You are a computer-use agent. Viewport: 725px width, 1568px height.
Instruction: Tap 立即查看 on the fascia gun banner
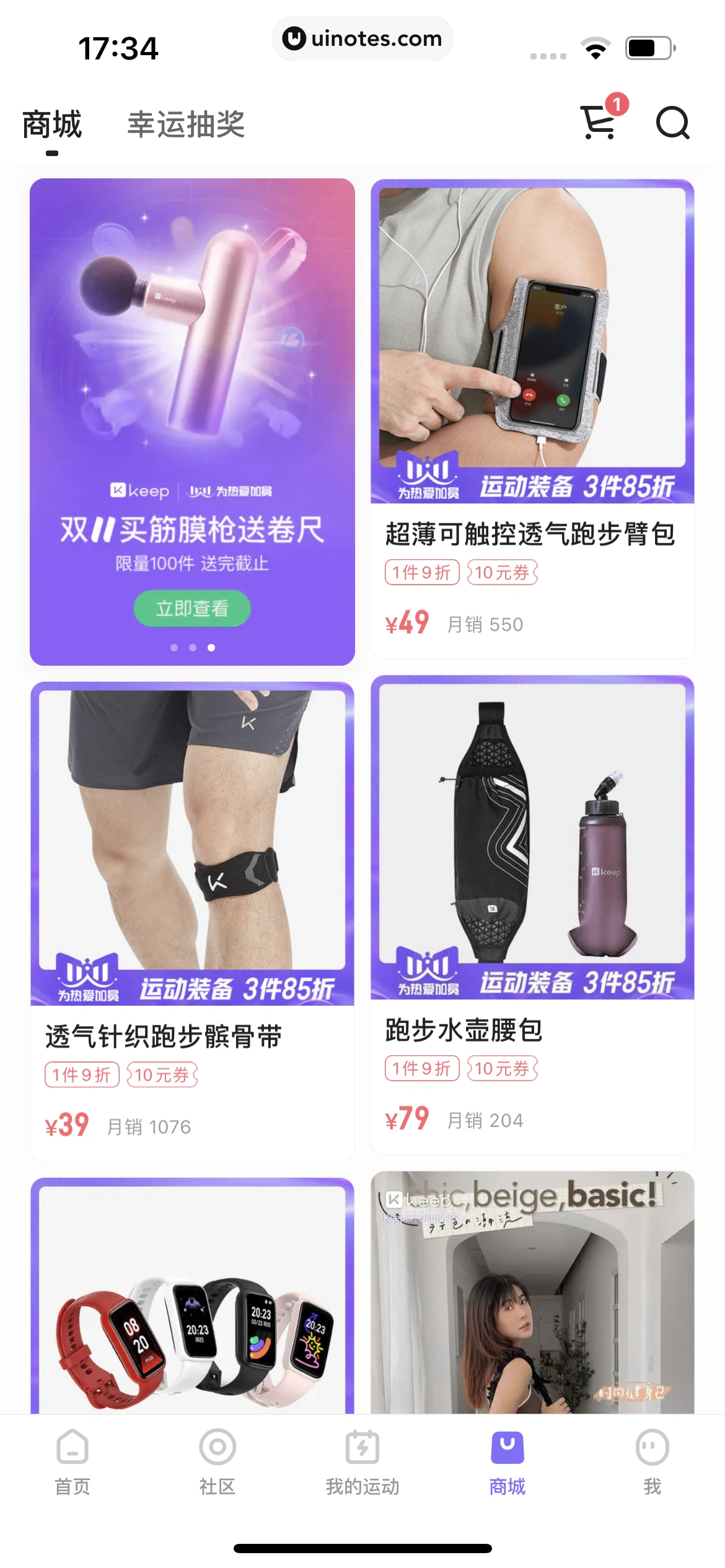point(192,608)
